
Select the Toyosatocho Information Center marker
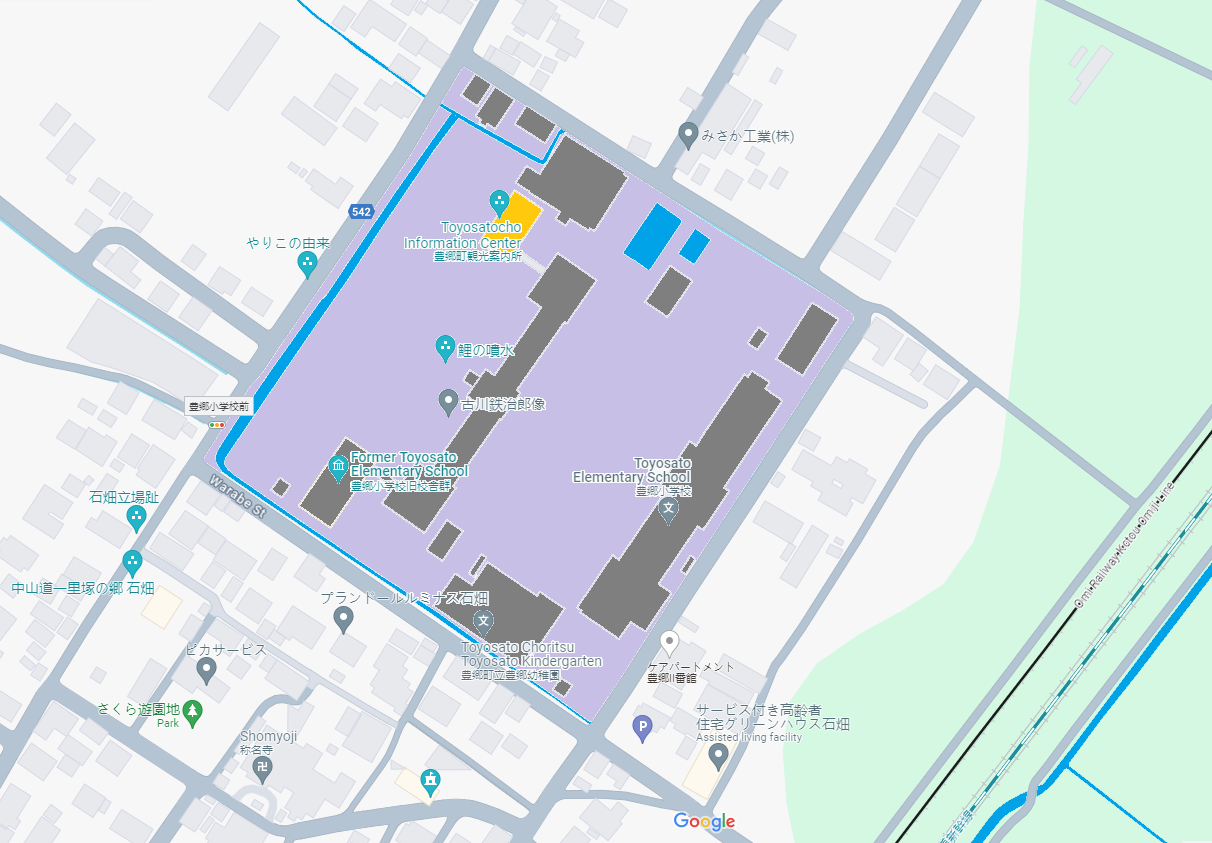click(x=499, y=200)
